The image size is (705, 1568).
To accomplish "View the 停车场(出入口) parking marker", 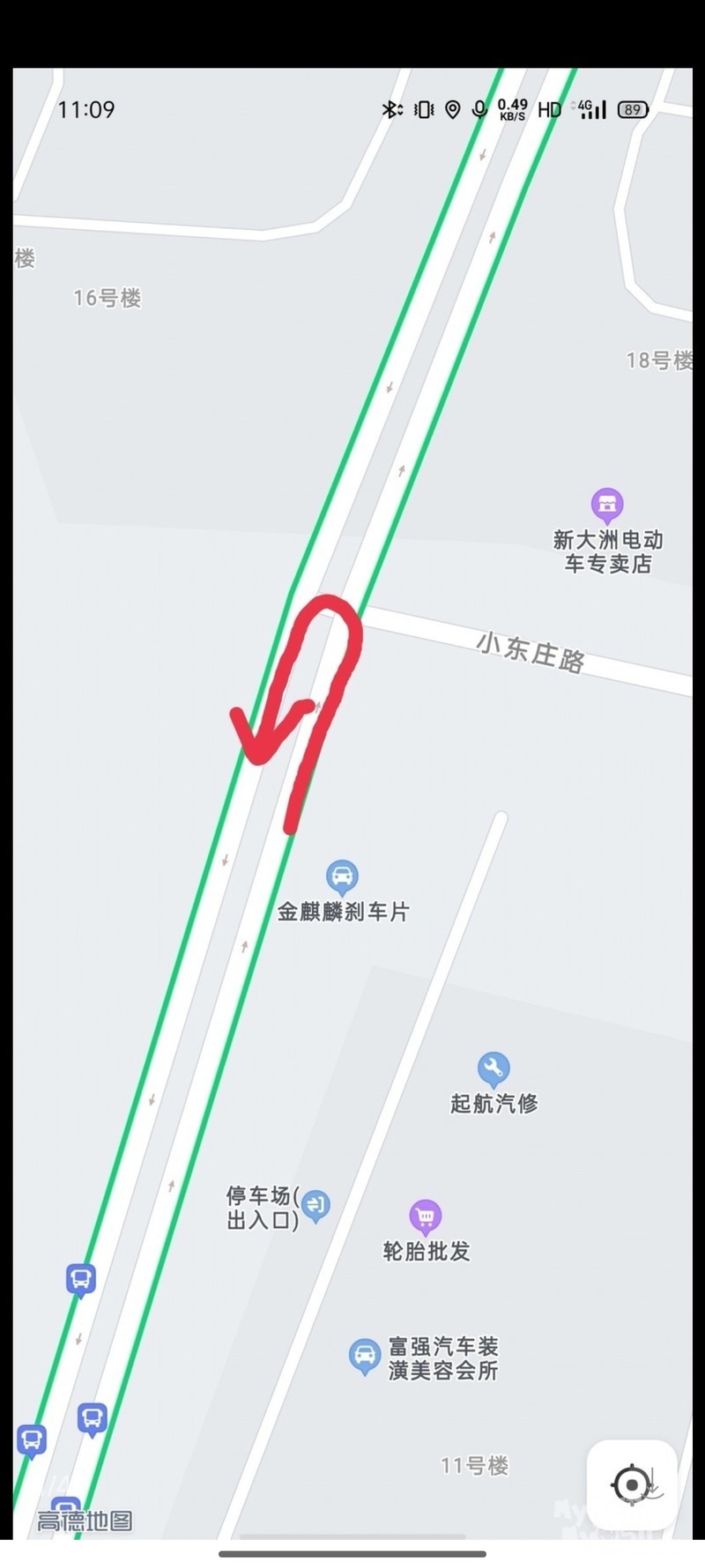I will click(x=315, y=1204).
